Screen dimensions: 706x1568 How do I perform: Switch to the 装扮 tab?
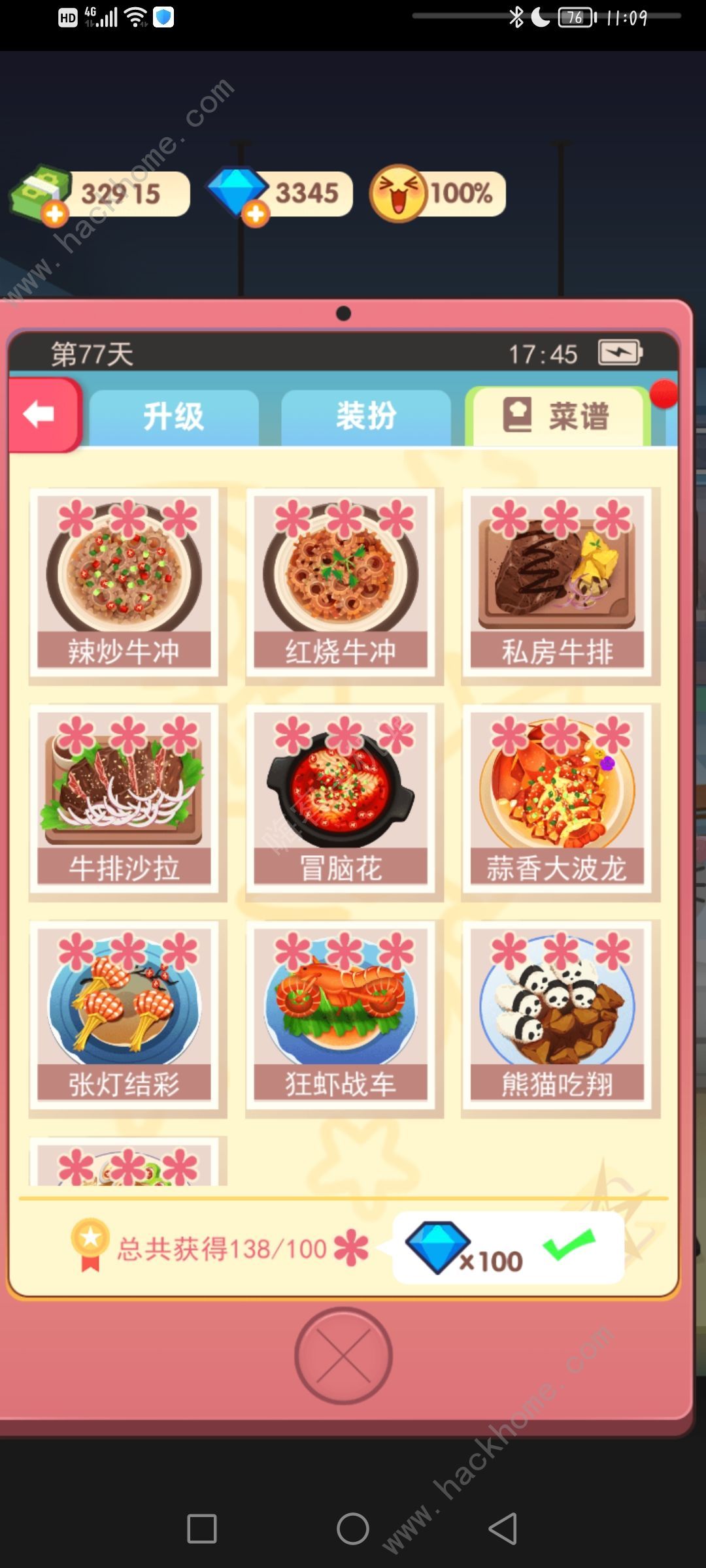tap(366, 417)
